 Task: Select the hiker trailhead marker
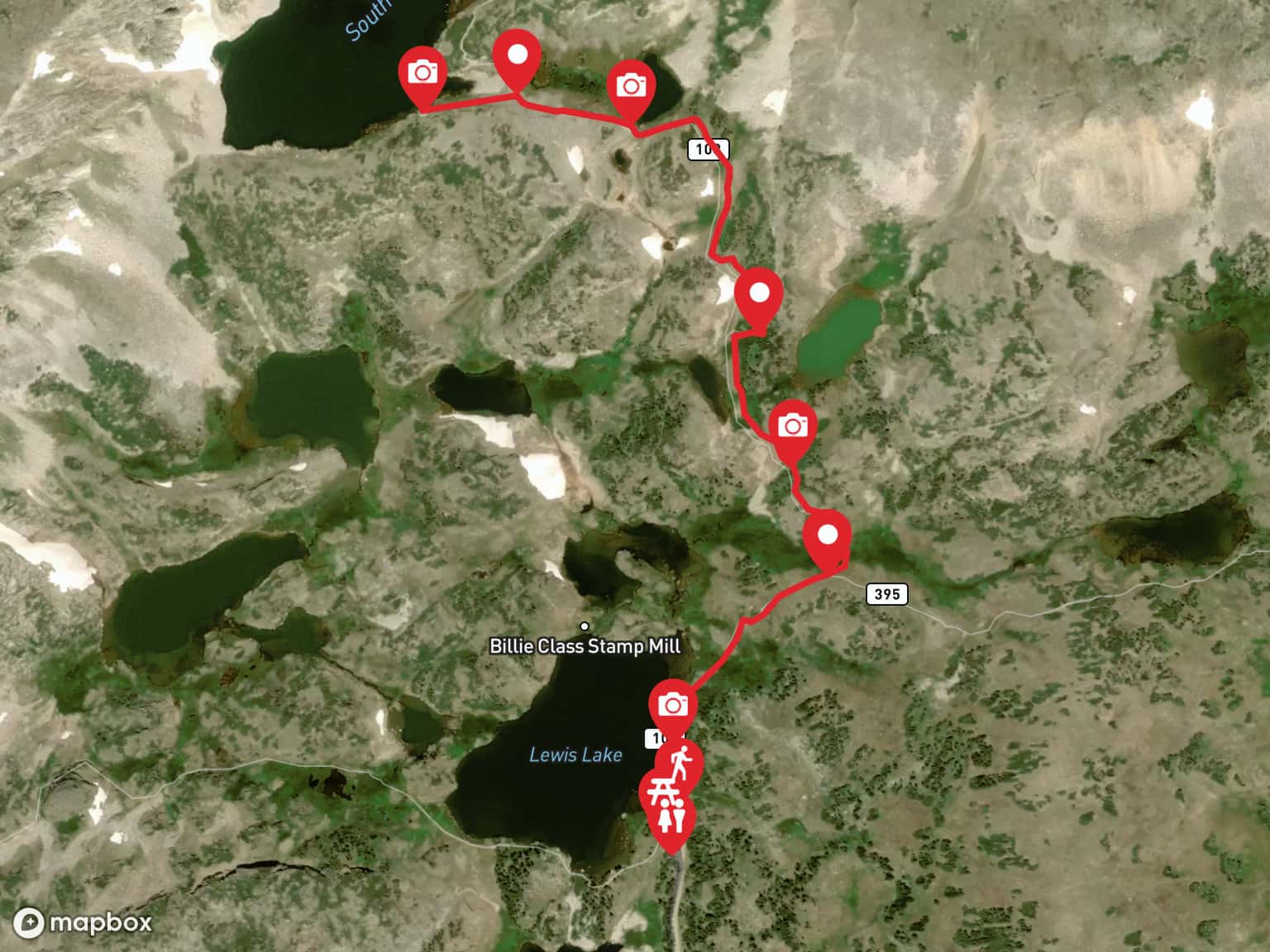[x=680, y=759]
